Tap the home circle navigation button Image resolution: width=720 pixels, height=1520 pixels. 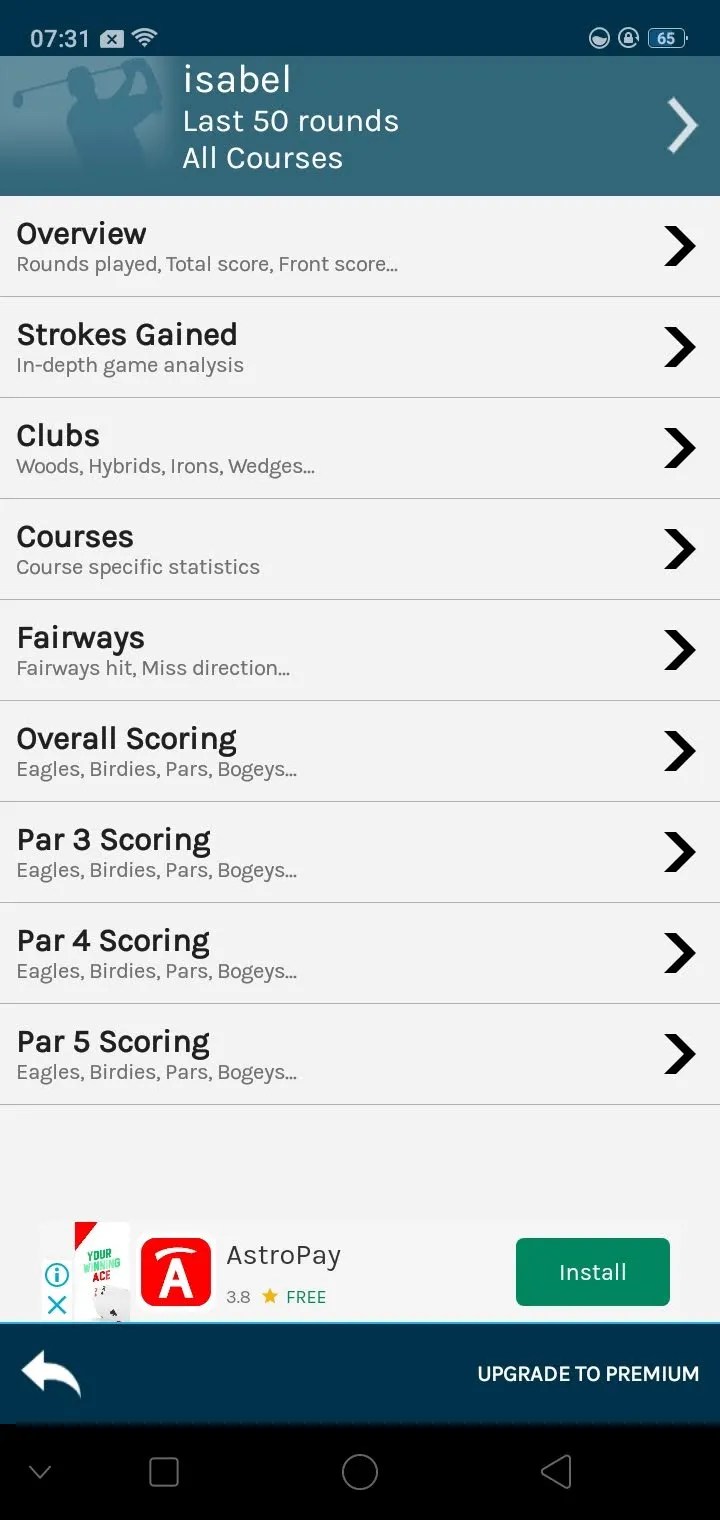point(360,1471)
